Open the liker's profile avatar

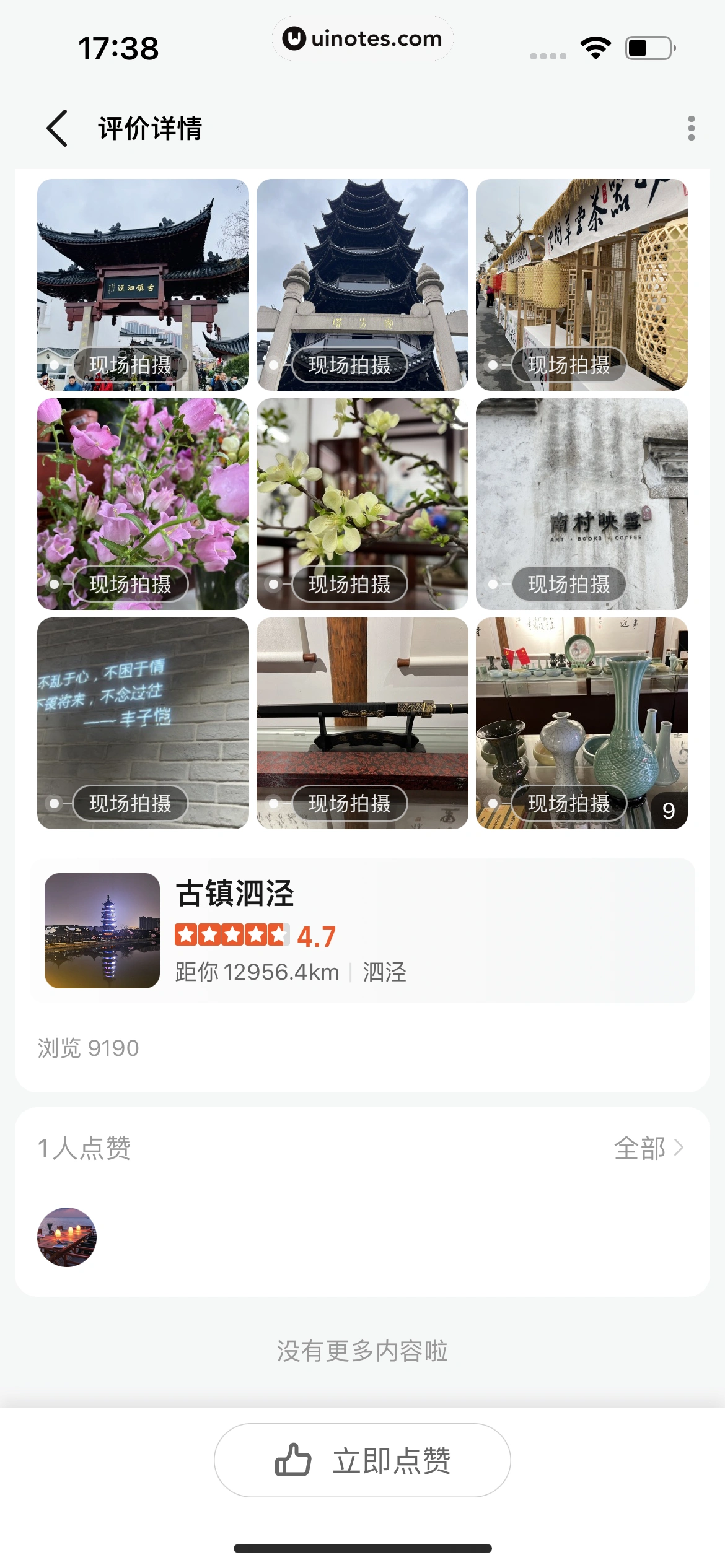click(67, 1237)
